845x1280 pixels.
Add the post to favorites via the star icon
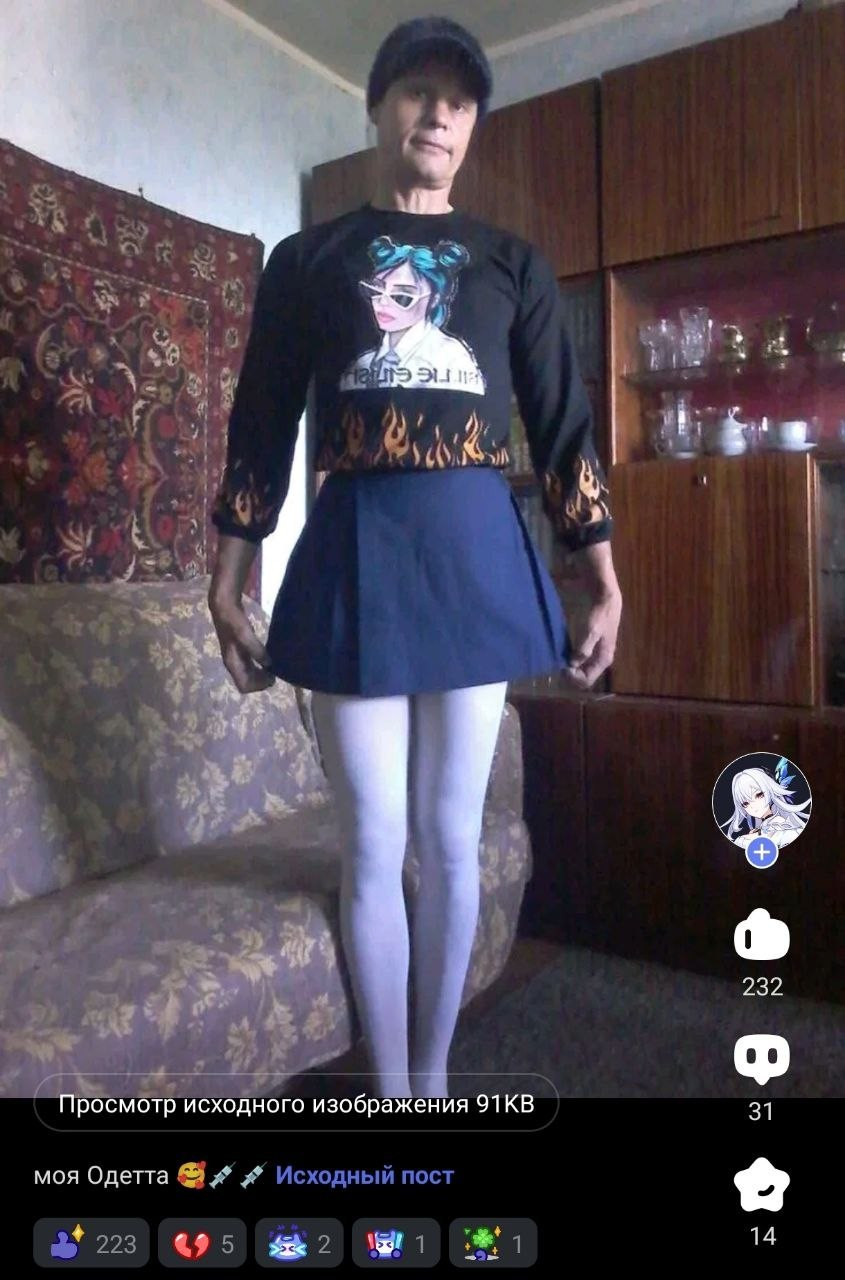pyautogui.click(x=762, y=1185)
